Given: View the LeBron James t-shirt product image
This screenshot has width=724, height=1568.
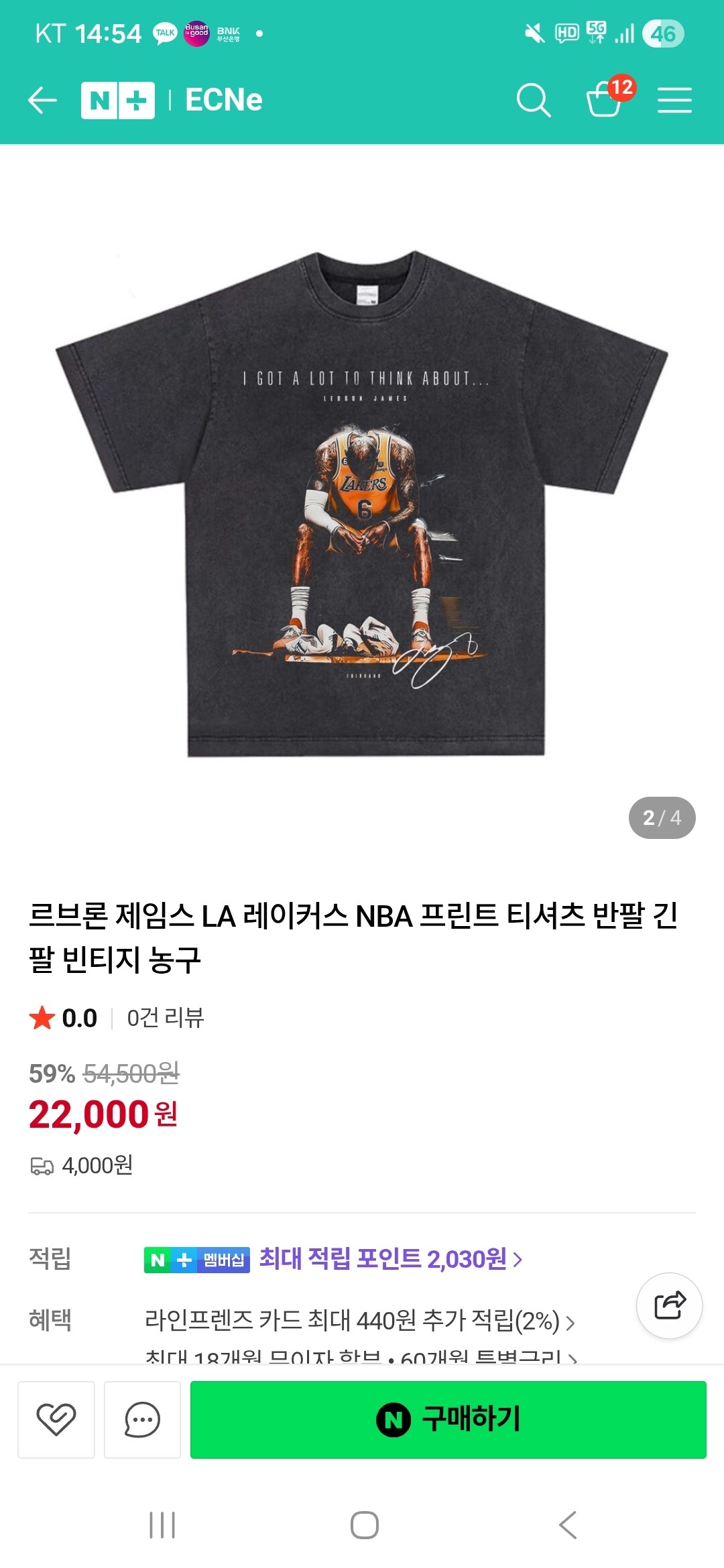Looking at the screenshot, I should pos(362,503).
